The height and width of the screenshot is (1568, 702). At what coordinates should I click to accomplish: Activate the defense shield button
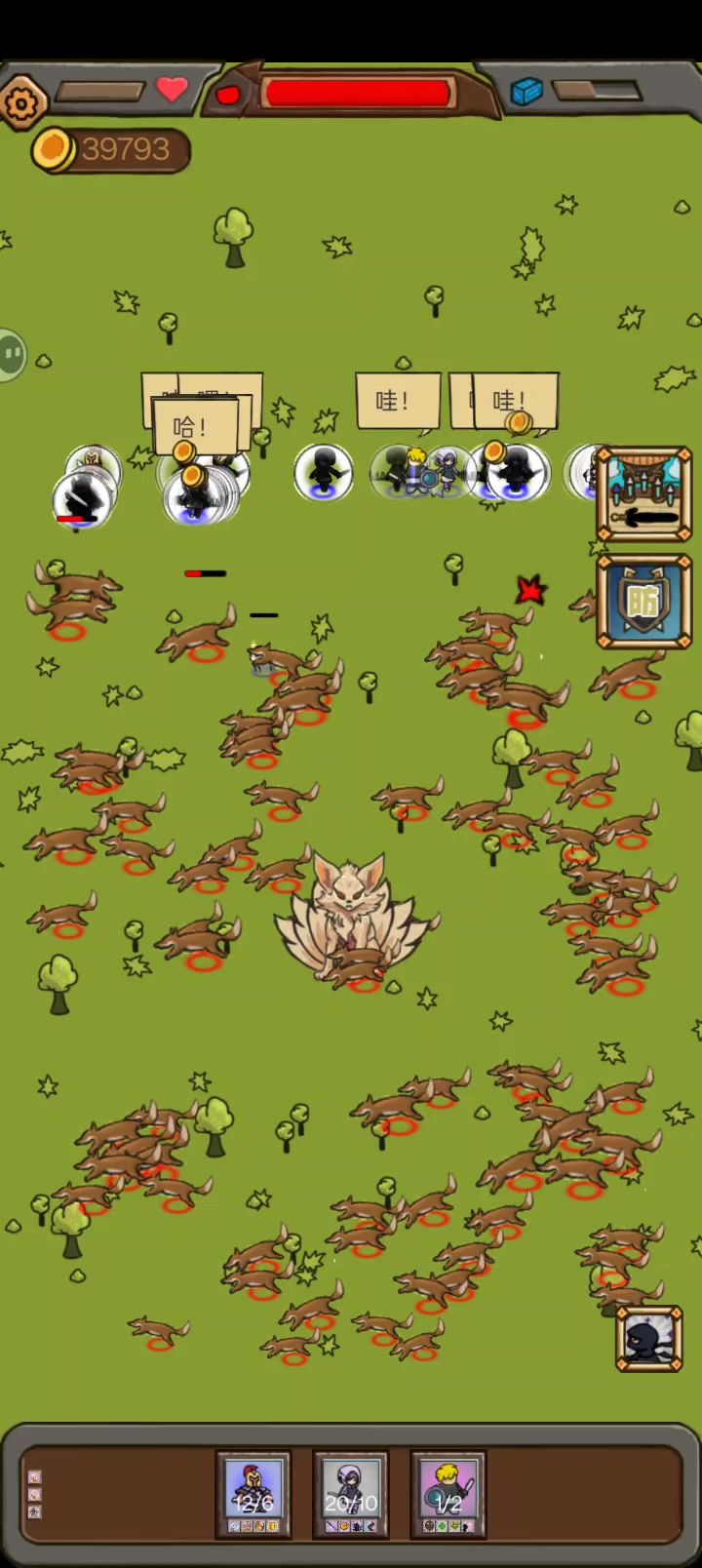tap(644, 602)
